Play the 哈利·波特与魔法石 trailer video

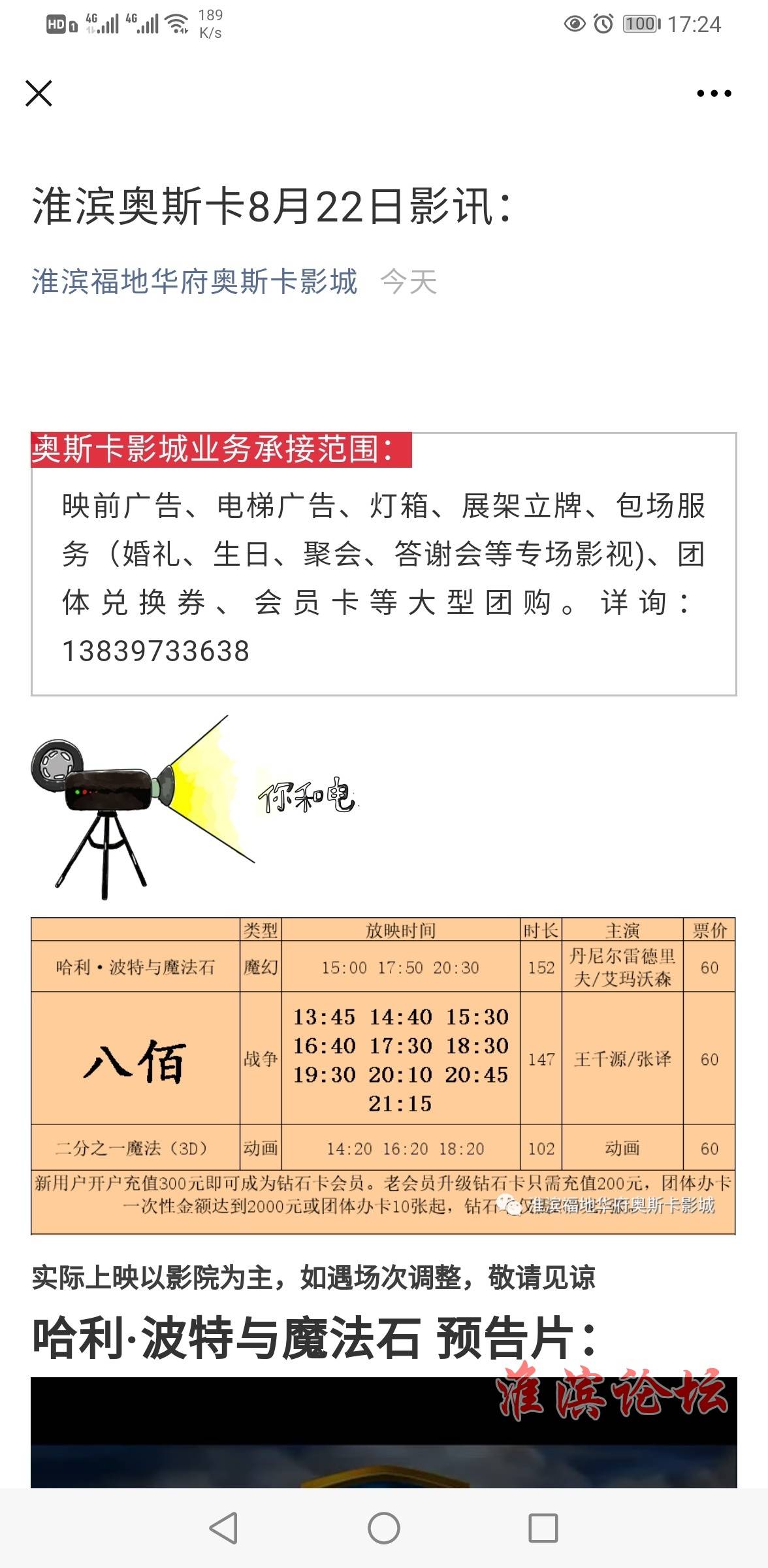[383, 1439]
